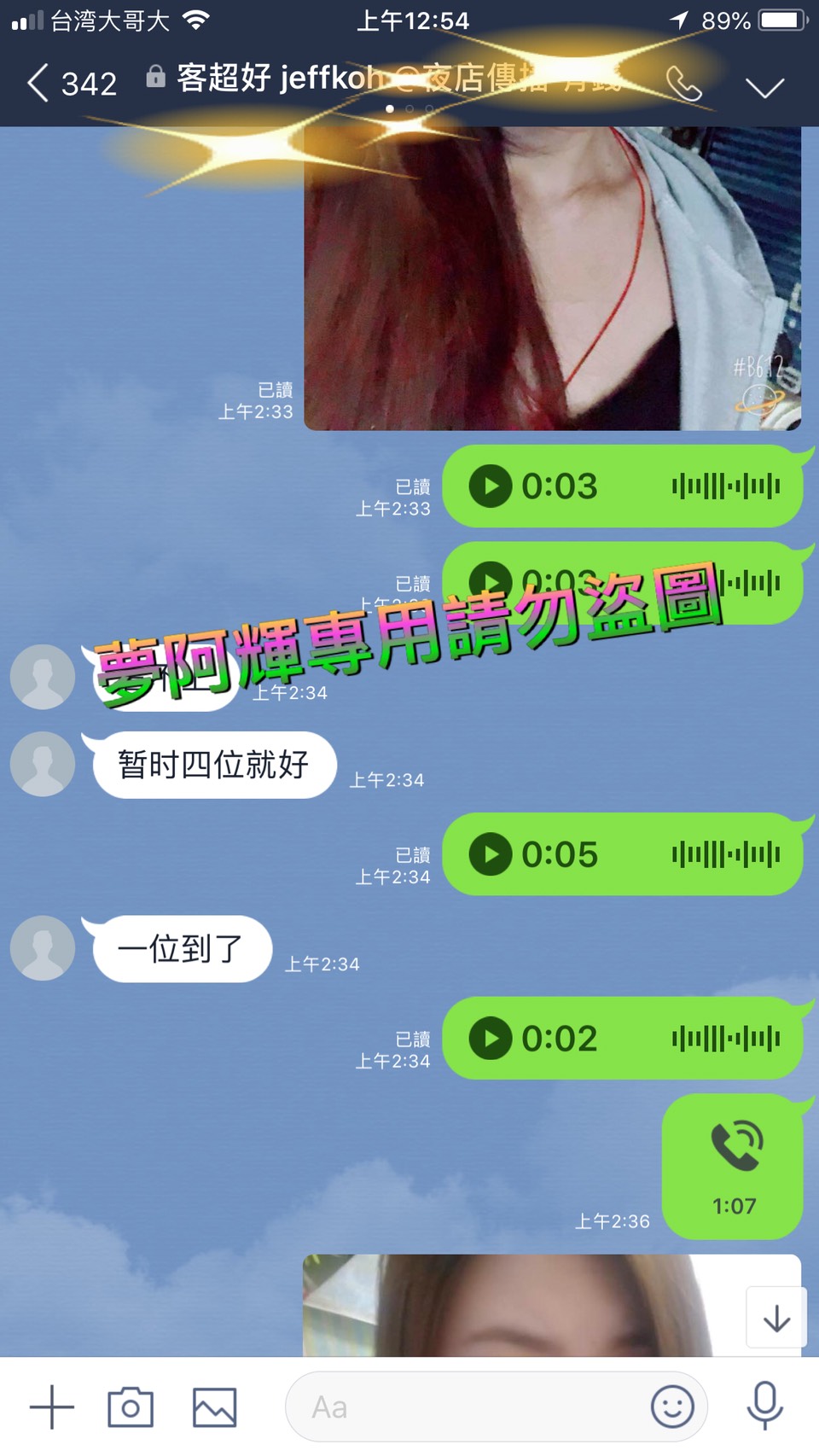Start a voice call from header

[683, 84]
